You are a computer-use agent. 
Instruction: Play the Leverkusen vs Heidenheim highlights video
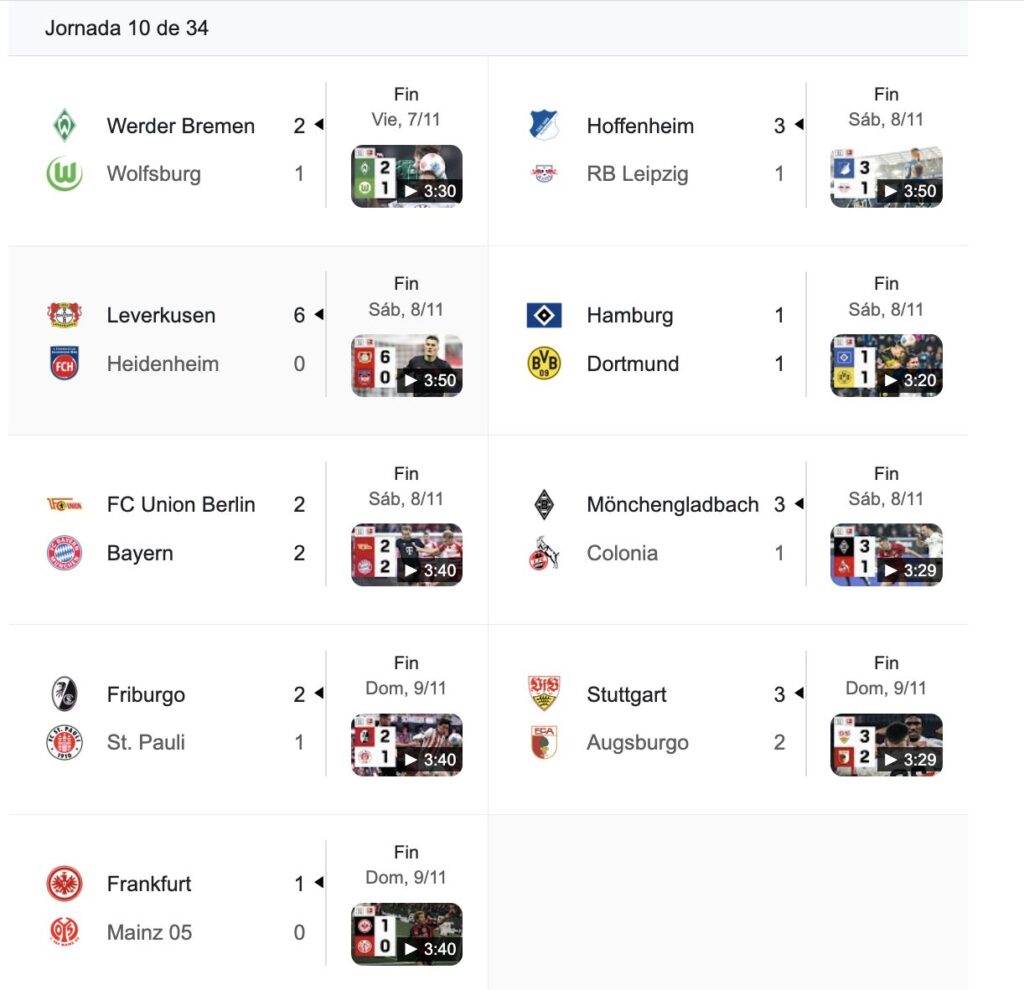(406, 365)
